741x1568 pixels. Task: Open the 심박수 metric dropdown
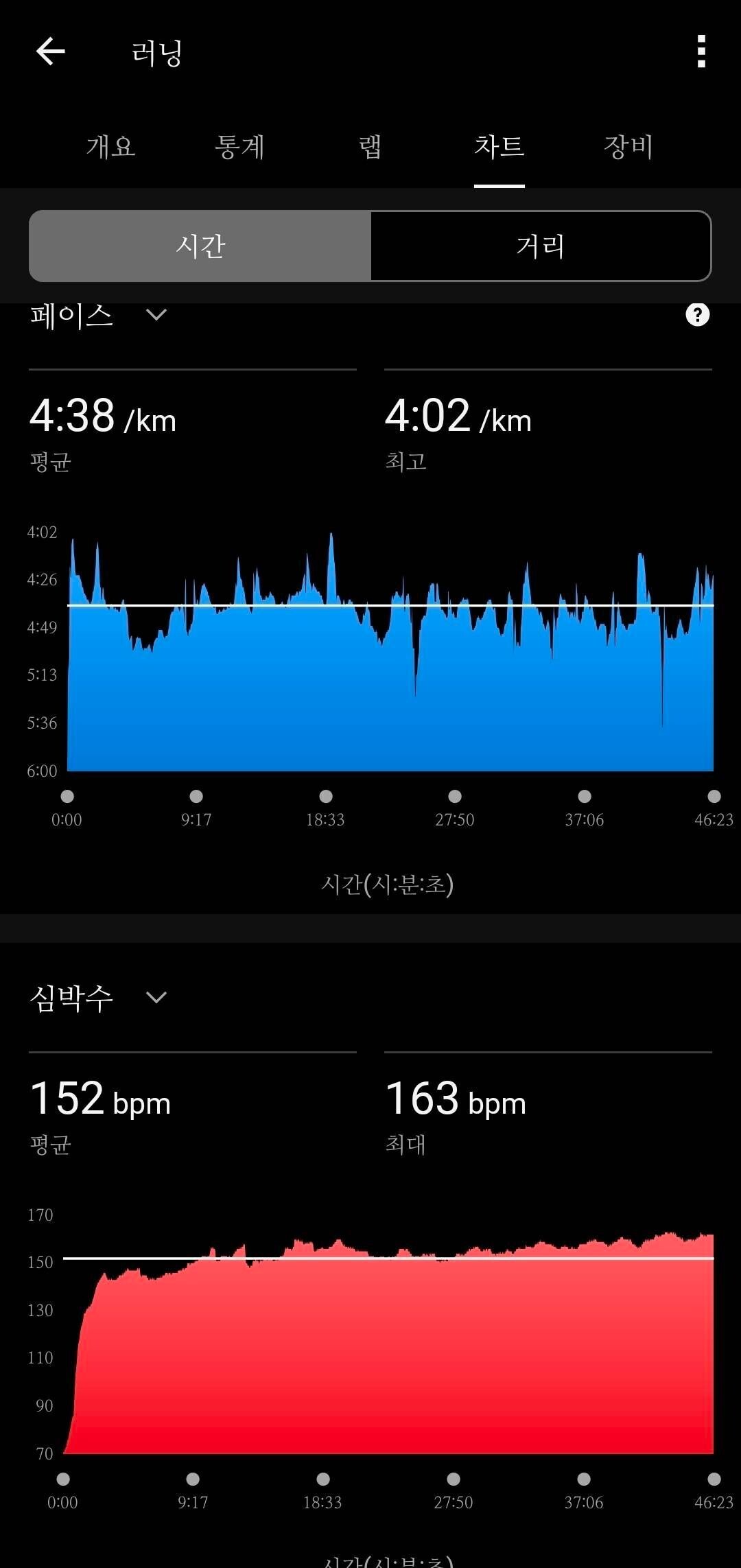(155, 997)
